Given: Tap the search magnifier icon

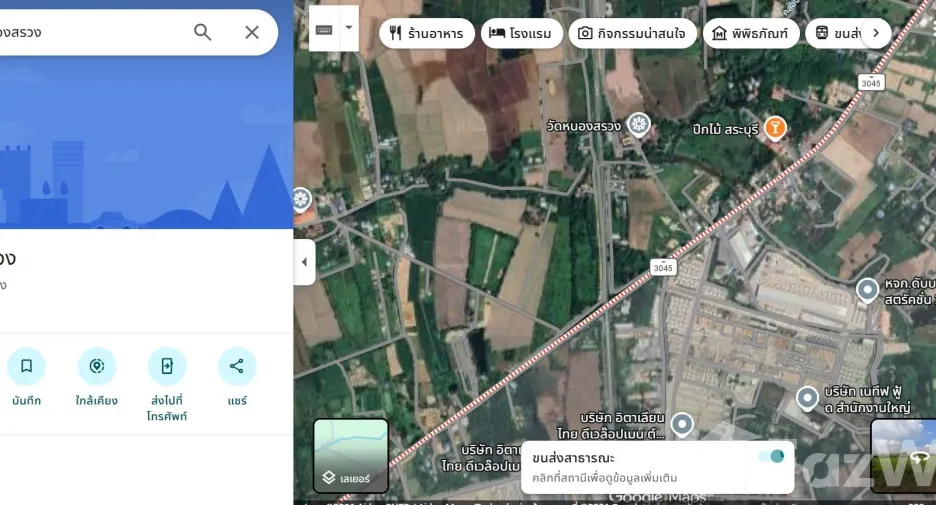Looking at the screenshot, I should pyautogui.click(x=202, y=32).
